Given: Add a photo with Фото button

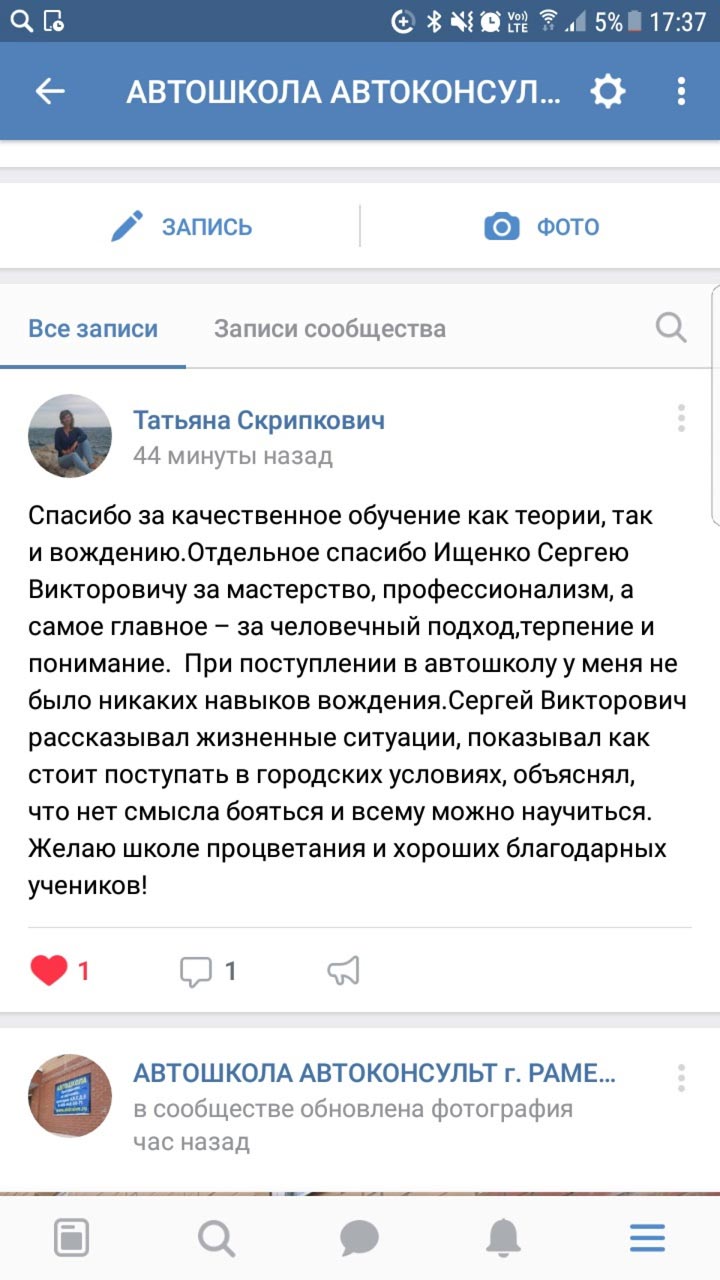Looking at the screenshot, I should tap(541, 227).
